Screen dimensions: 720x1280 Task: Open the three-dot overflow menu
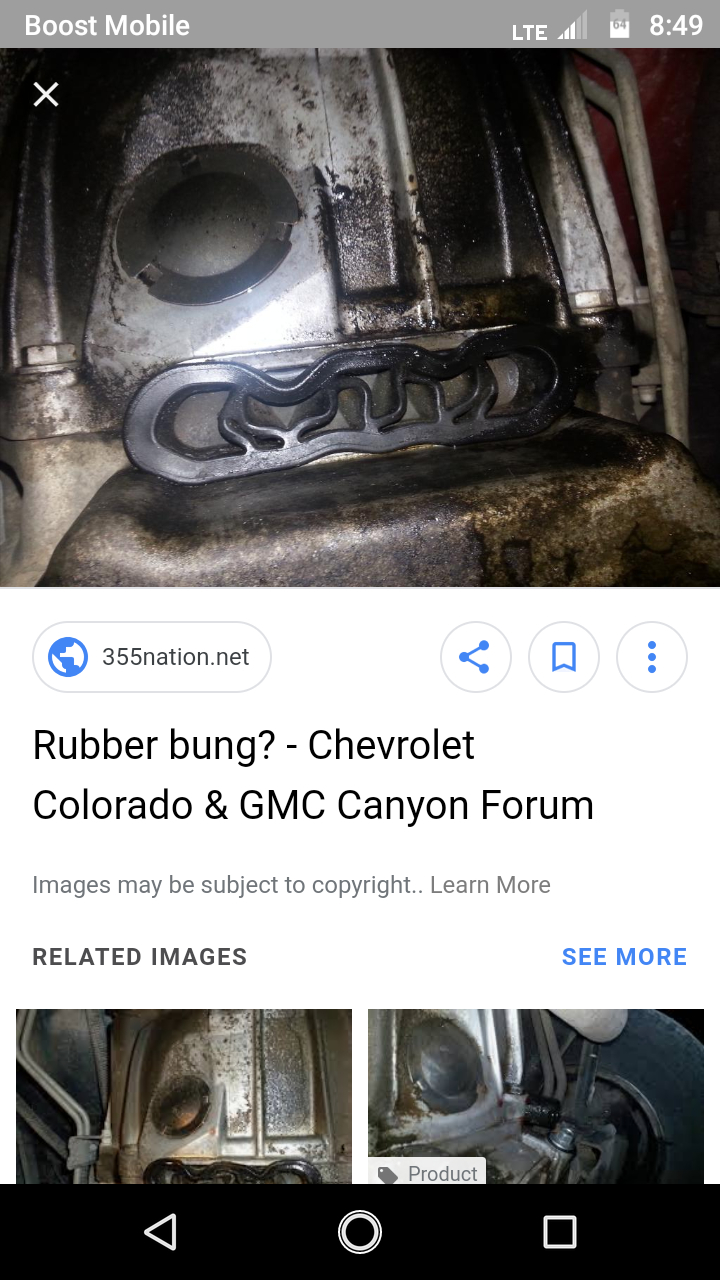(x=652, y=657)
